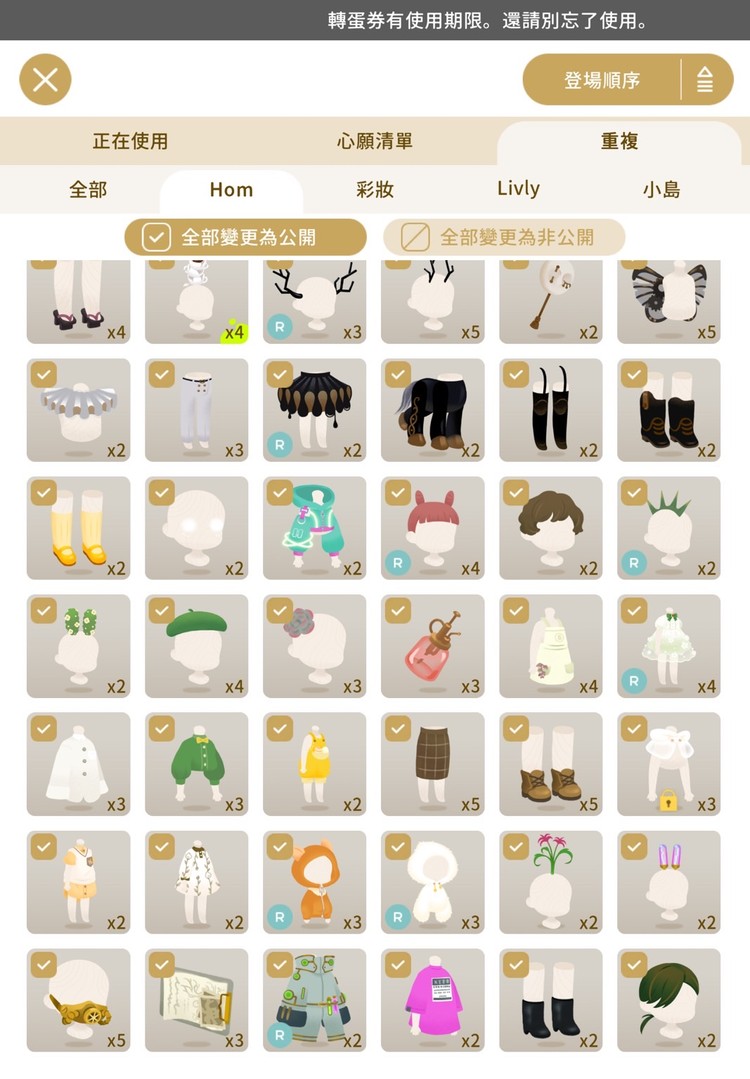Open the yellow boots item
The image size is (750, 1079).
(x=78, y=528)
